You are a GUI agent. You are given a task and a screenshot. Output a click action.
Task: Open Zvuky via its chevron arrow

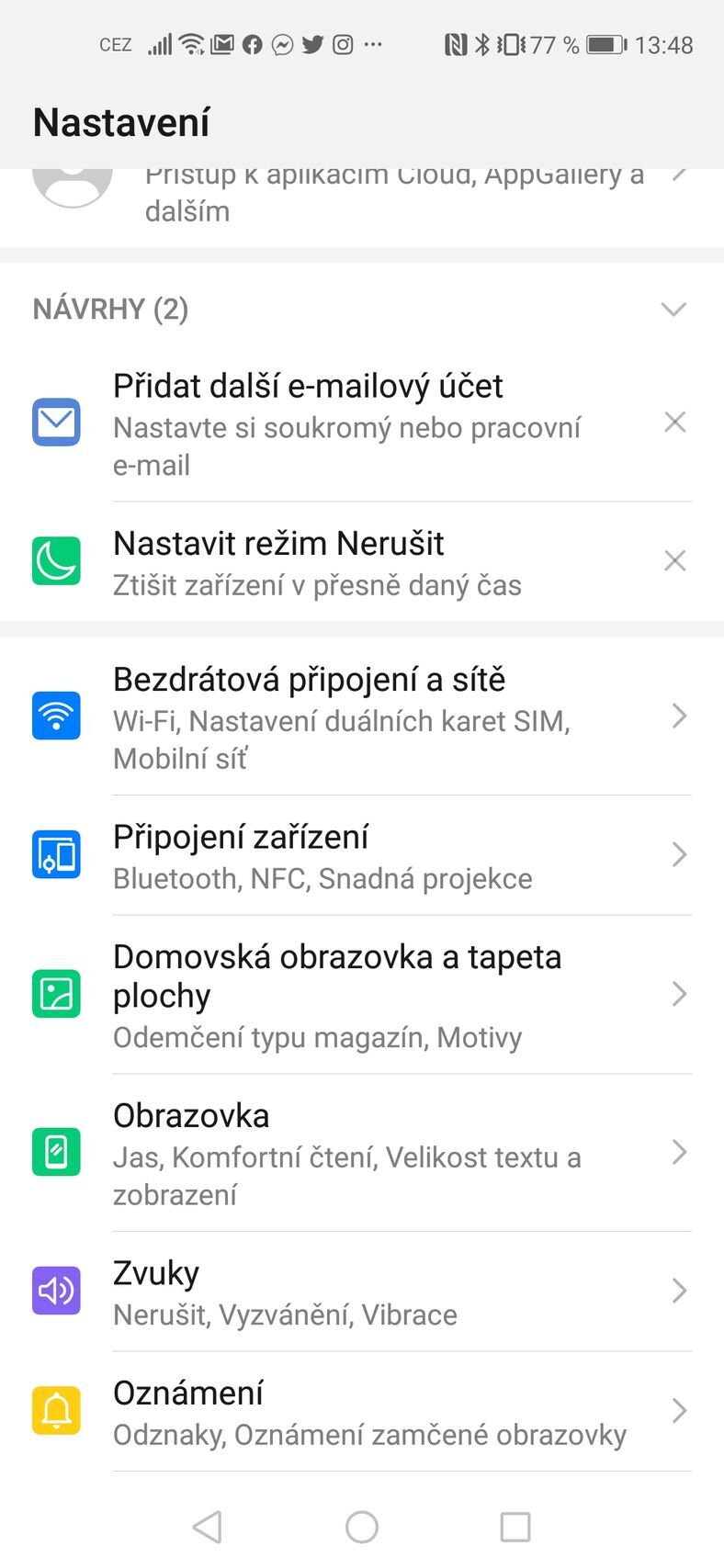point(678,1291)
